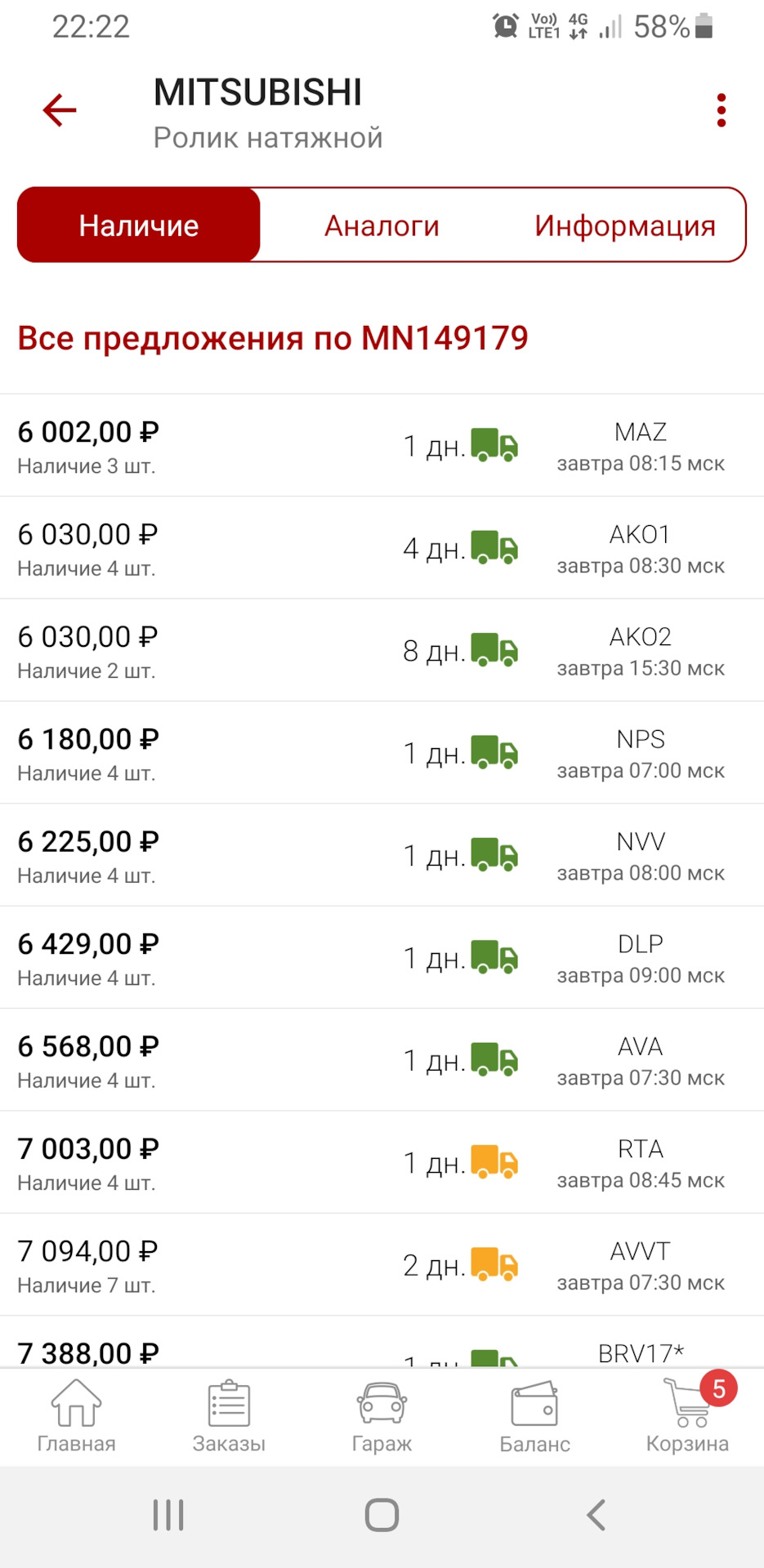Open the NPS offer for 6 180,00 ₽
The image size is (764, 1568).
click(x=382, y=753)
